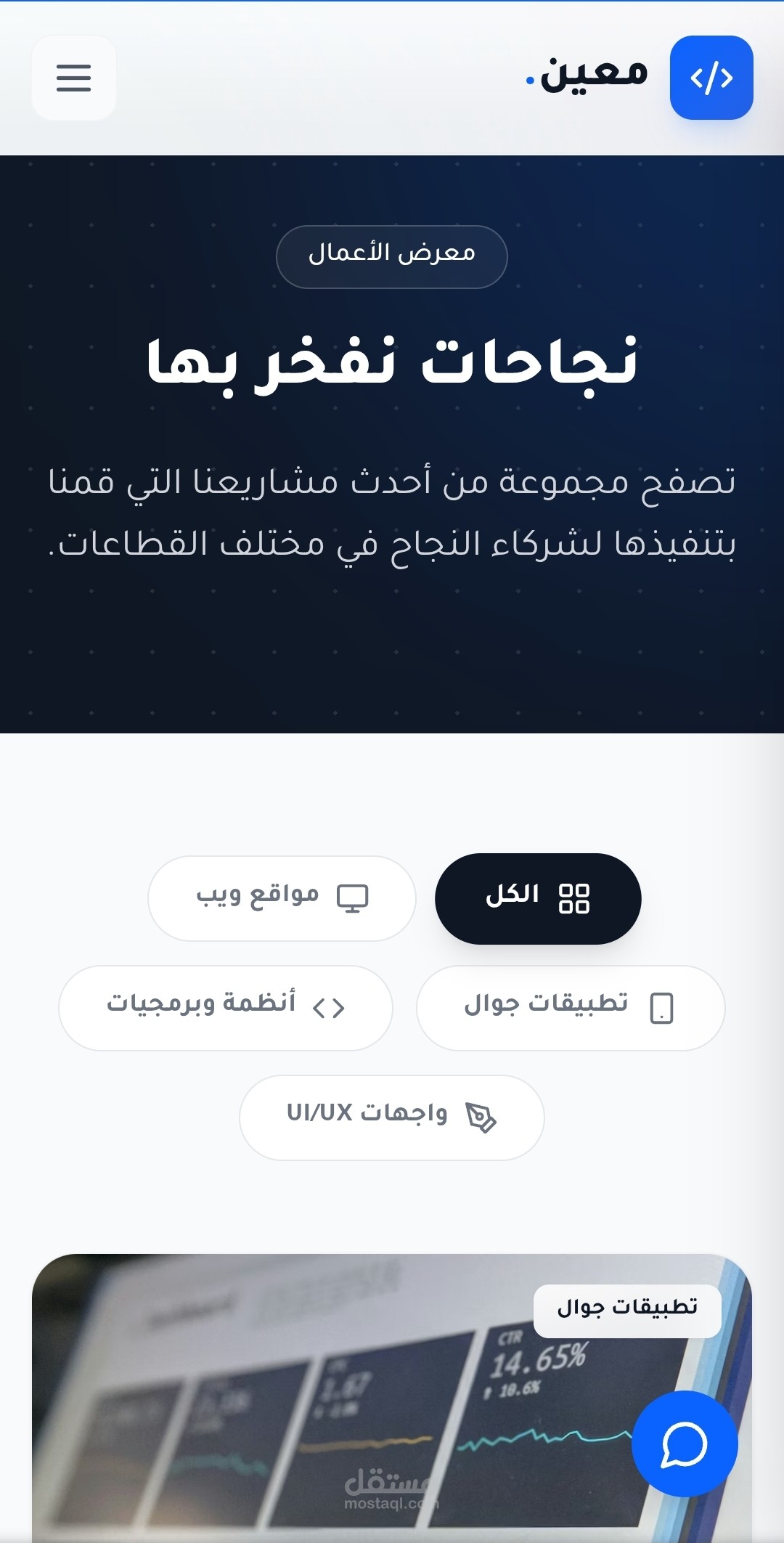The height and width of the screenshot is (1543, 784).
Task: Open the project card tagged تطبيقات جوال
Action: [x=392, y=1398]
